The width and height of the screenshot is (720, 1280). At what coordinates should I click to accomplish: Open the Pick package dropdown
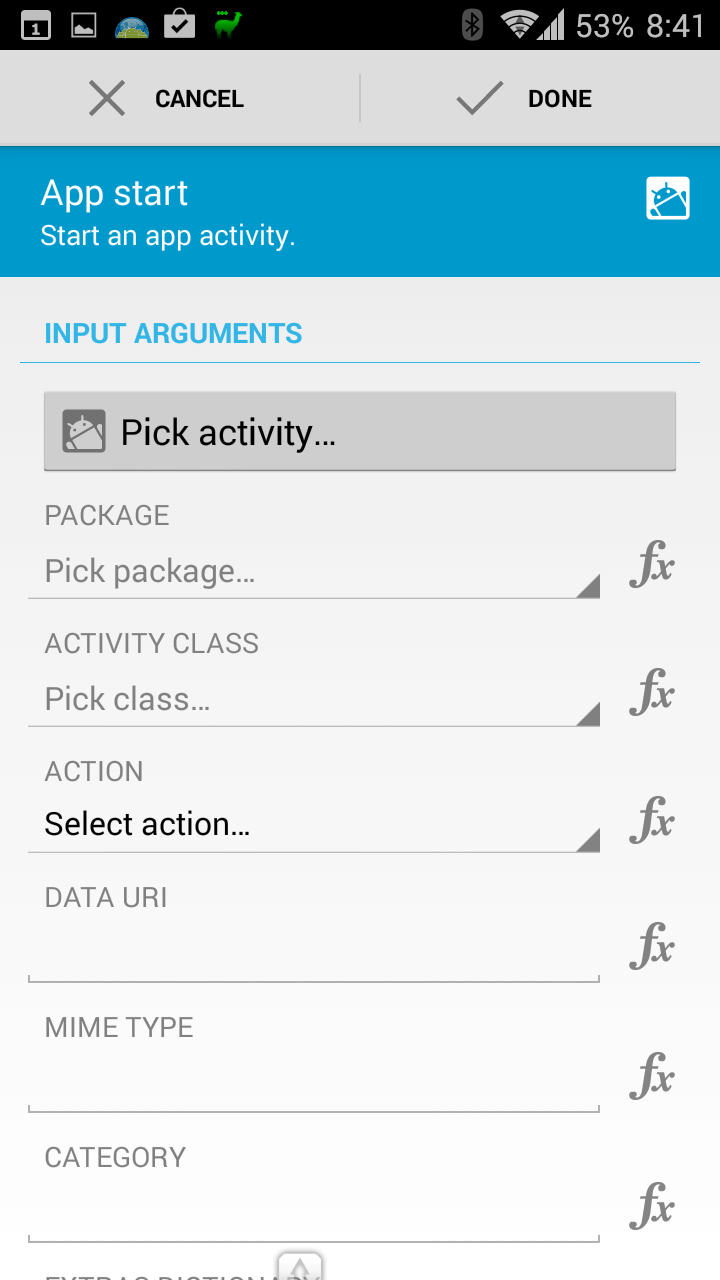pyautogui.click(x=314, y=571)
